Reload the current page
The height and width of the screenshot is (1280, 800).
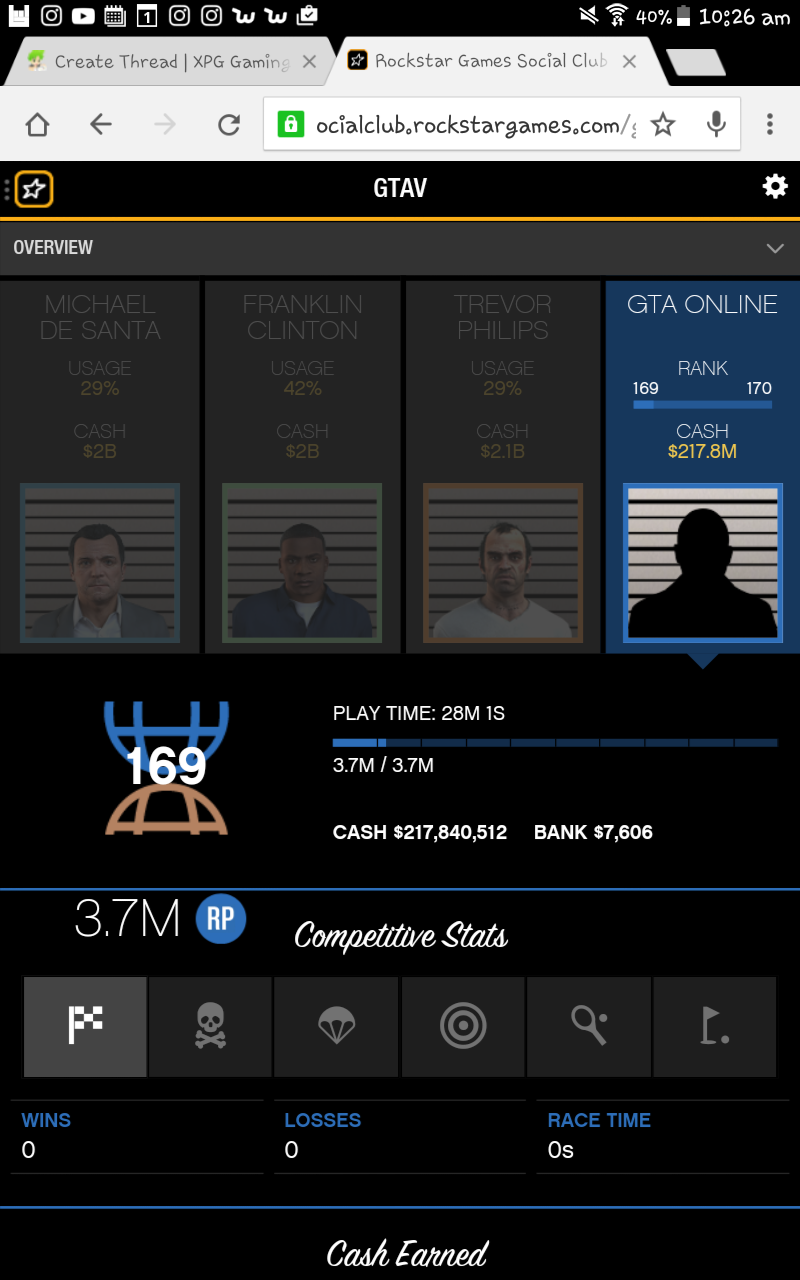click(229, 124)
